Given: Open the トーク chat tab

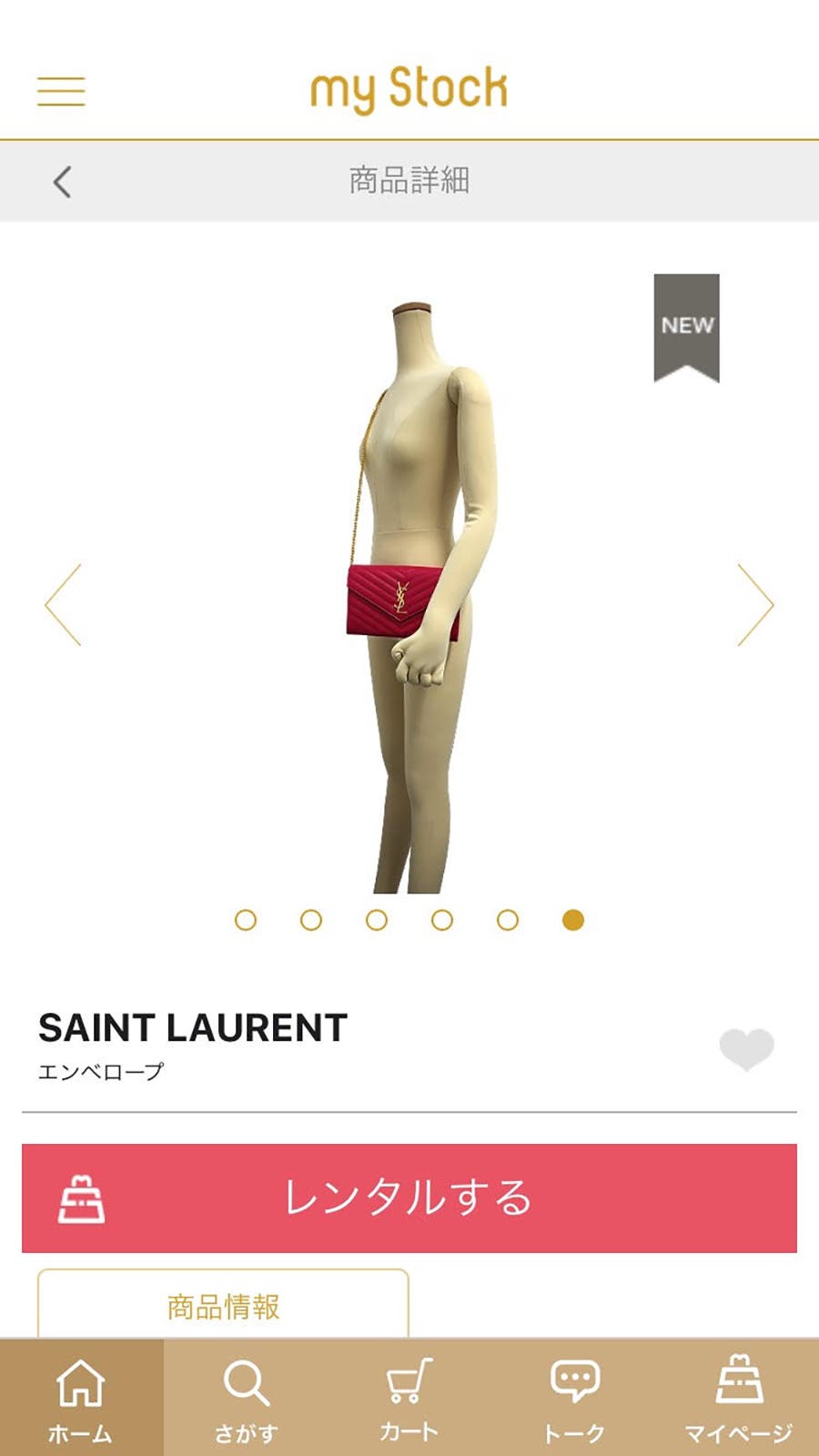Looking at the screenshot, I should coord(573,1399).
